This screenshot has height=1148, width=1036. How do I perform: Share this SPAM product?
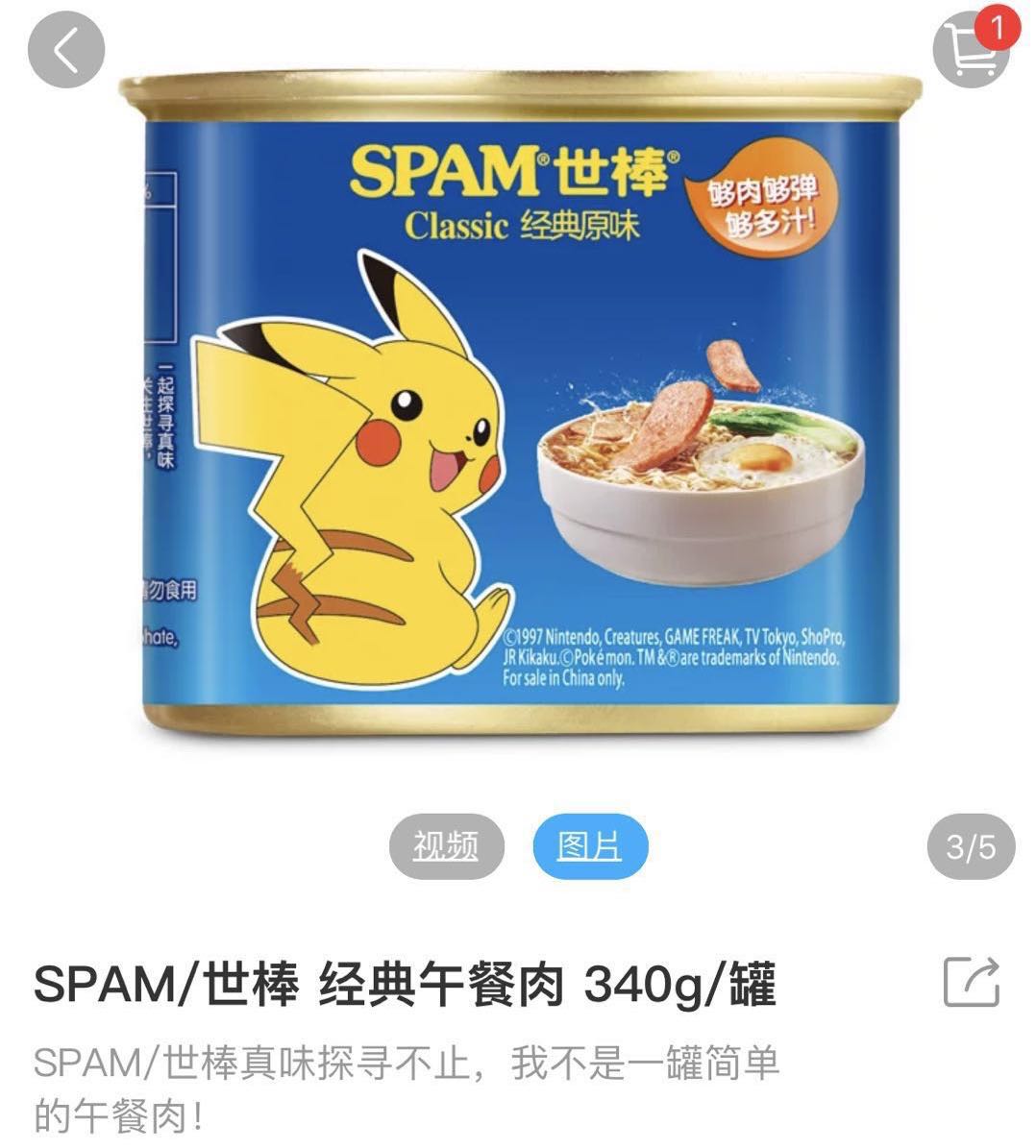[x=971, y=983]
